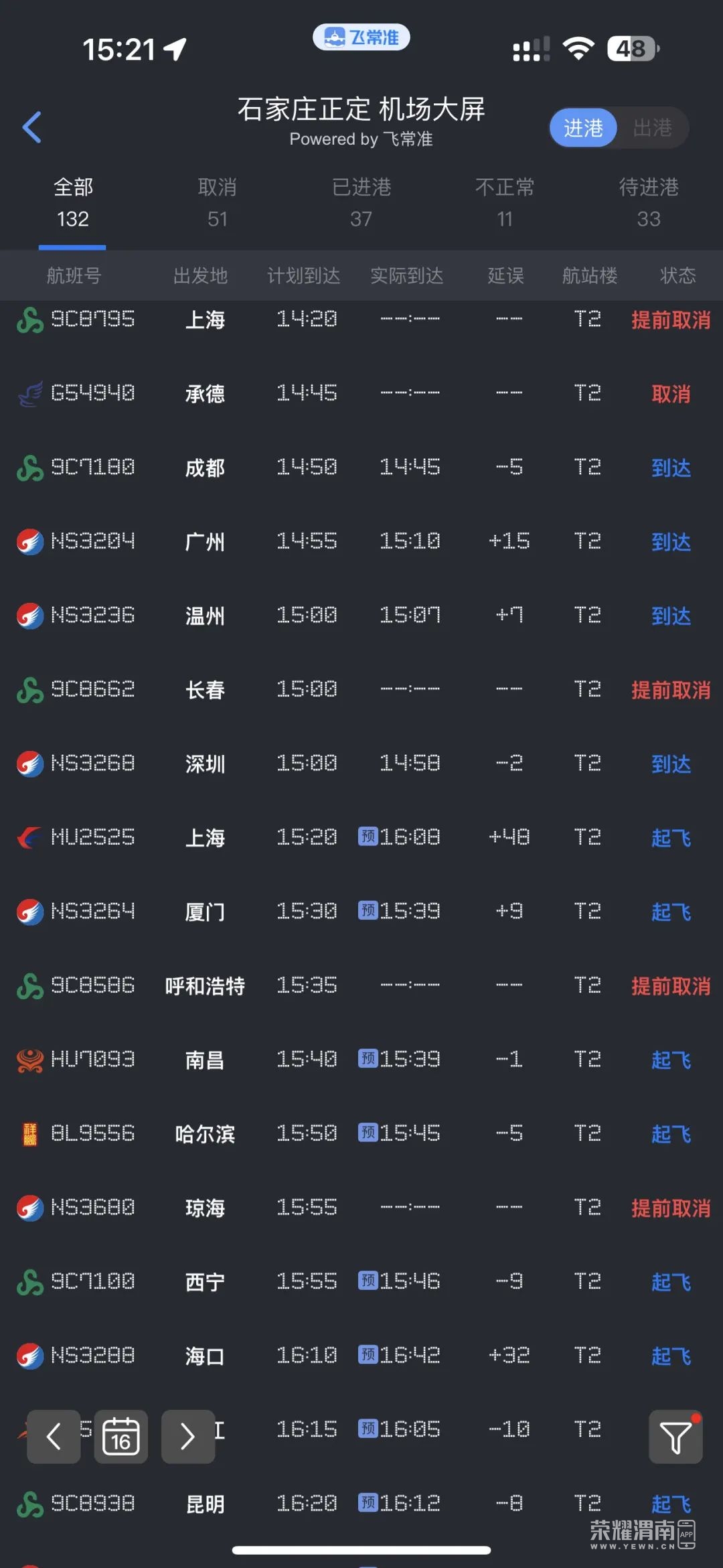Select the 进港 arrivals segment
The height and width of the screenshot is (1568, 723).
coord(583,127)
